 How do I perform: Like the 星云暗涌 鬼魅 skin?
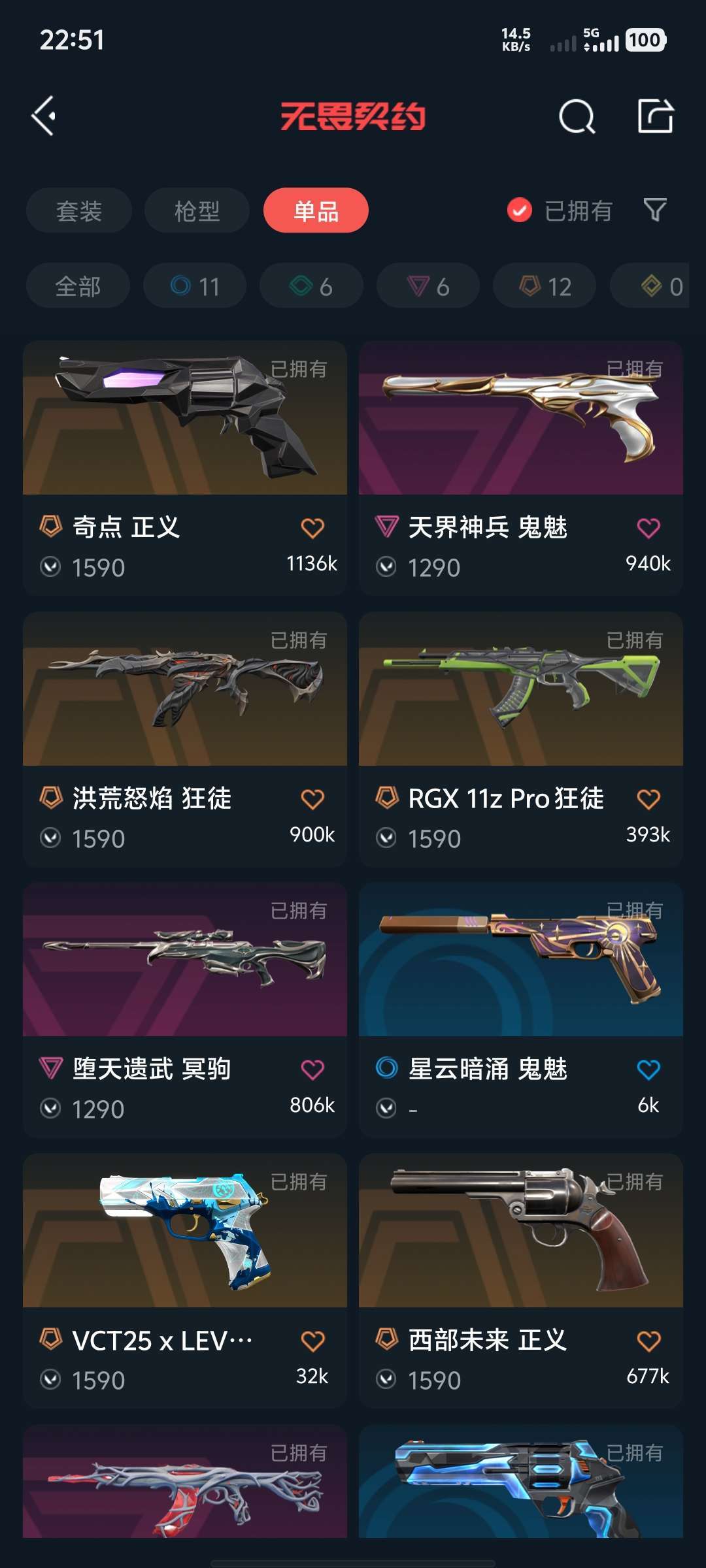648,1070
